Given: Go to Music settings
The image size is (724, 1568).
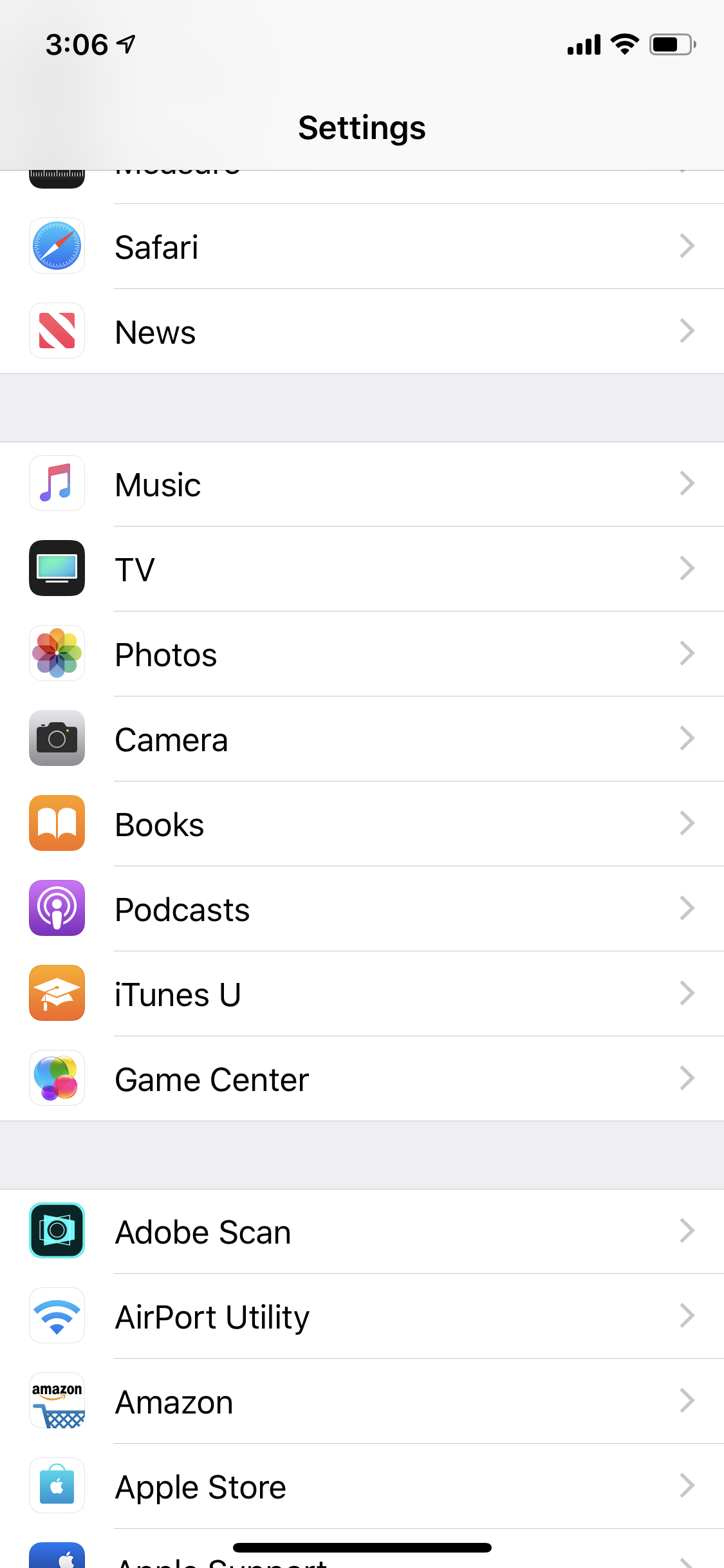Looking at the screenshot, I should pos(362,484).
